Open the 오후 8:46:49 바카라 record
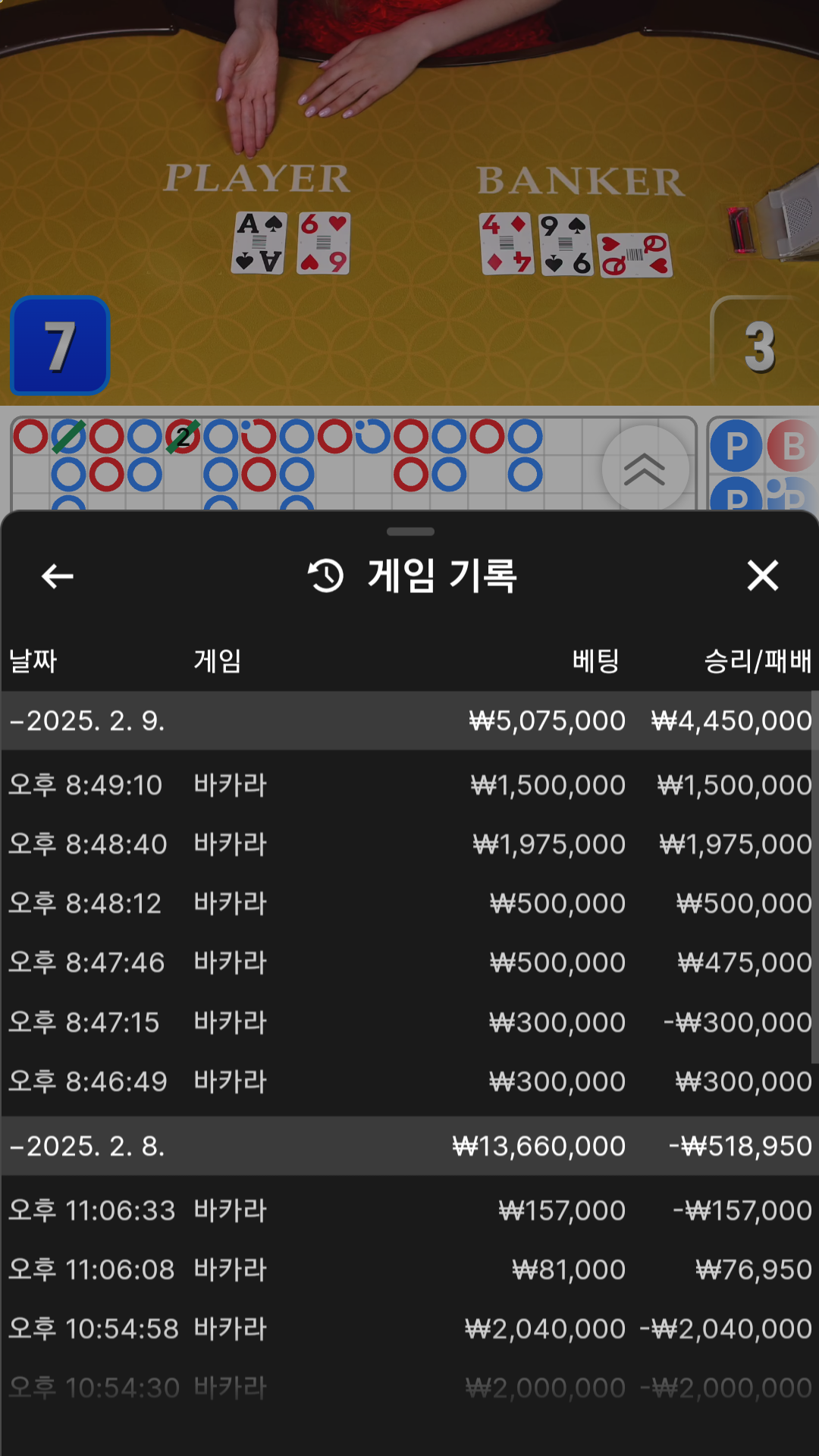The width and height of the screenshot is (819, 1456). tap(409, 1081)
